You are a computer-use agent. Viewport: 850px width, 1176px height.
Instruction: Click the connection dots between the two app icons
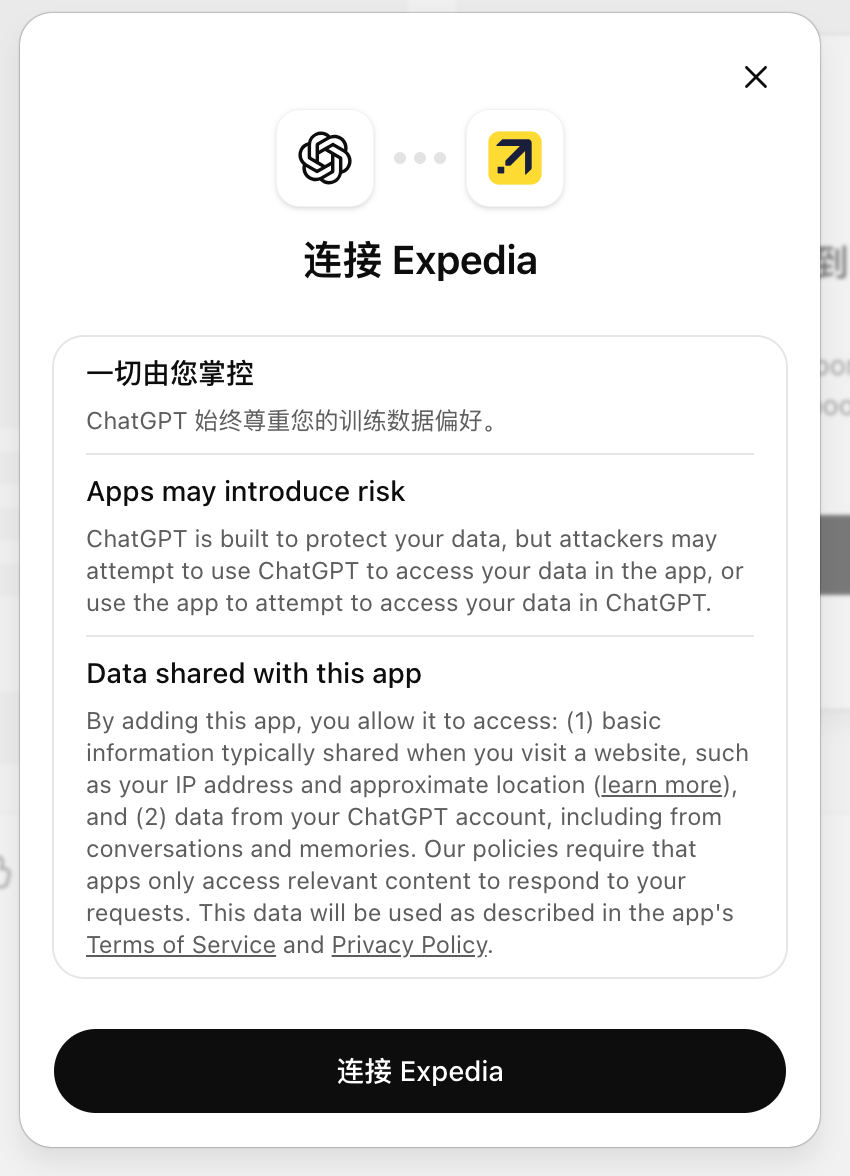click(419, 158)
